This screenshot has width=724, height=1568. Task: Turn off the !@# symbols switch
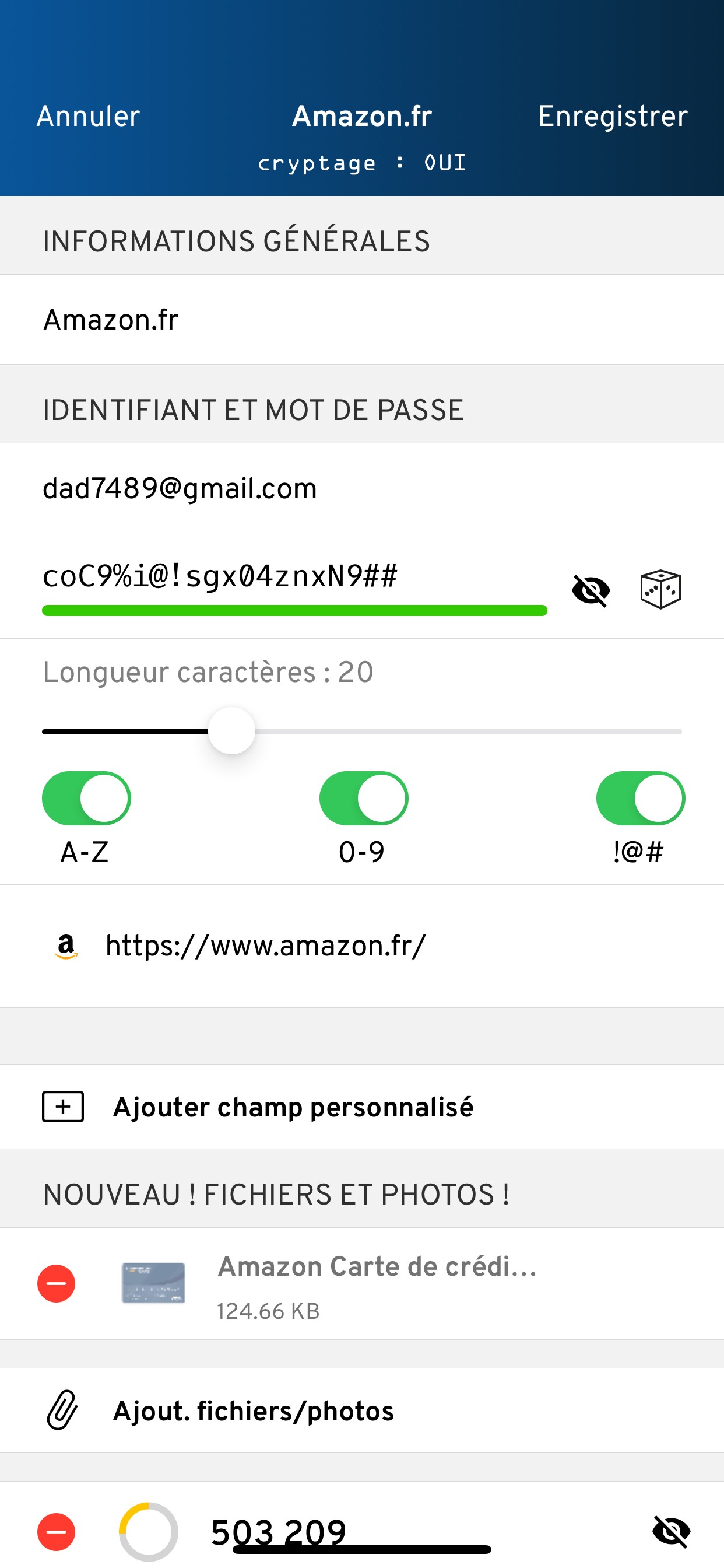[x=640, y=798]
